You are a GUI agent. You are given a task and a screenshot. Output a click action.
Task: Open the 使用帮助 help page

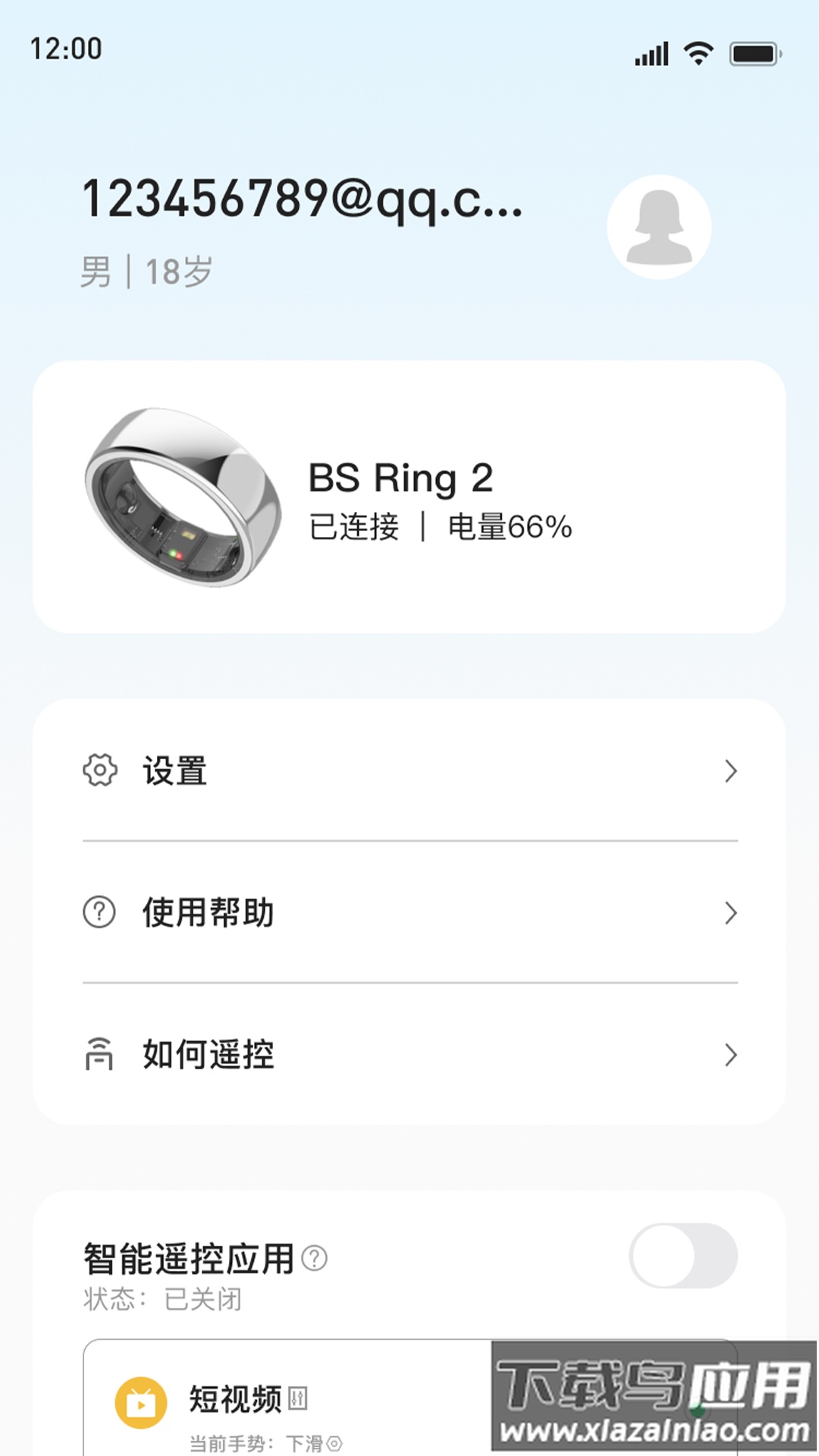pyautogui.click(x=207, y=912)
